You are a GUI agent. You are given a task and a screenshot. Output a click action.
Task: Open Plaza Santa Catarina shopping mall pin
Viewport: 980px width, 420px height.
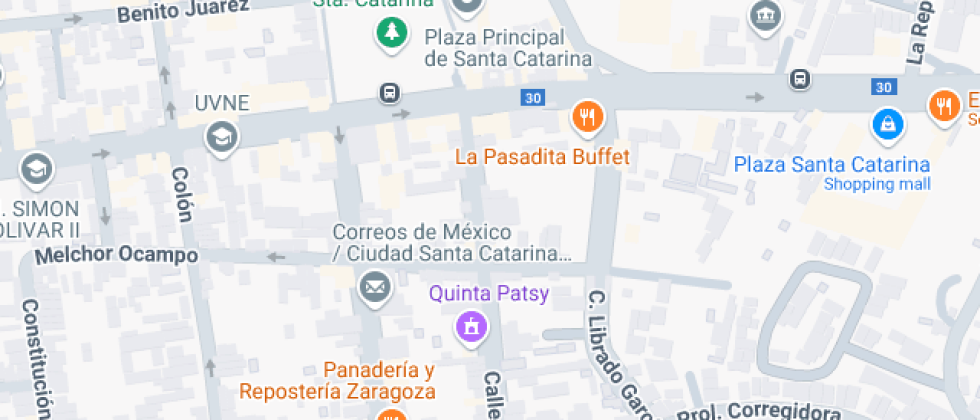coord(886,124)
